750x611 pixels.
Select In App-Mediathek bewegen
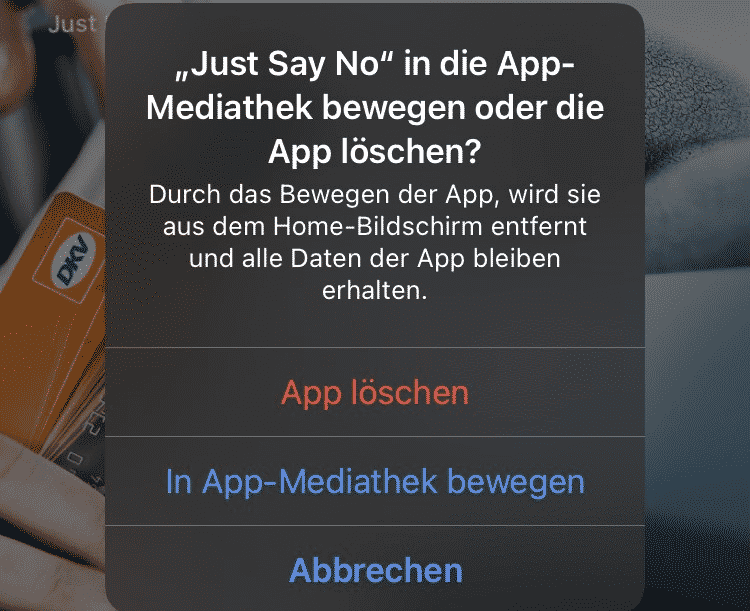(375, 481)
